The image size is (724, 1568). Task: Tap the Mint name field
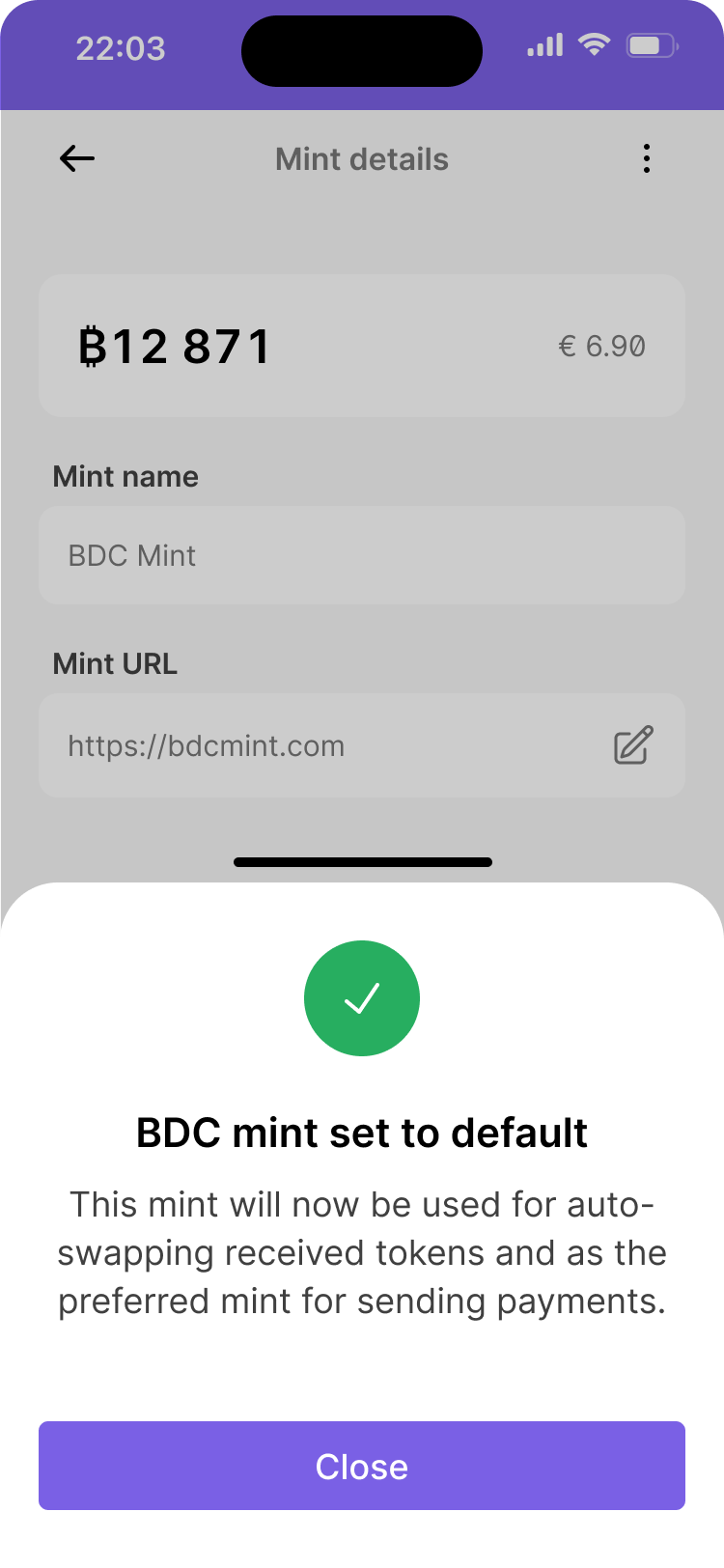[x=362, y=555]
